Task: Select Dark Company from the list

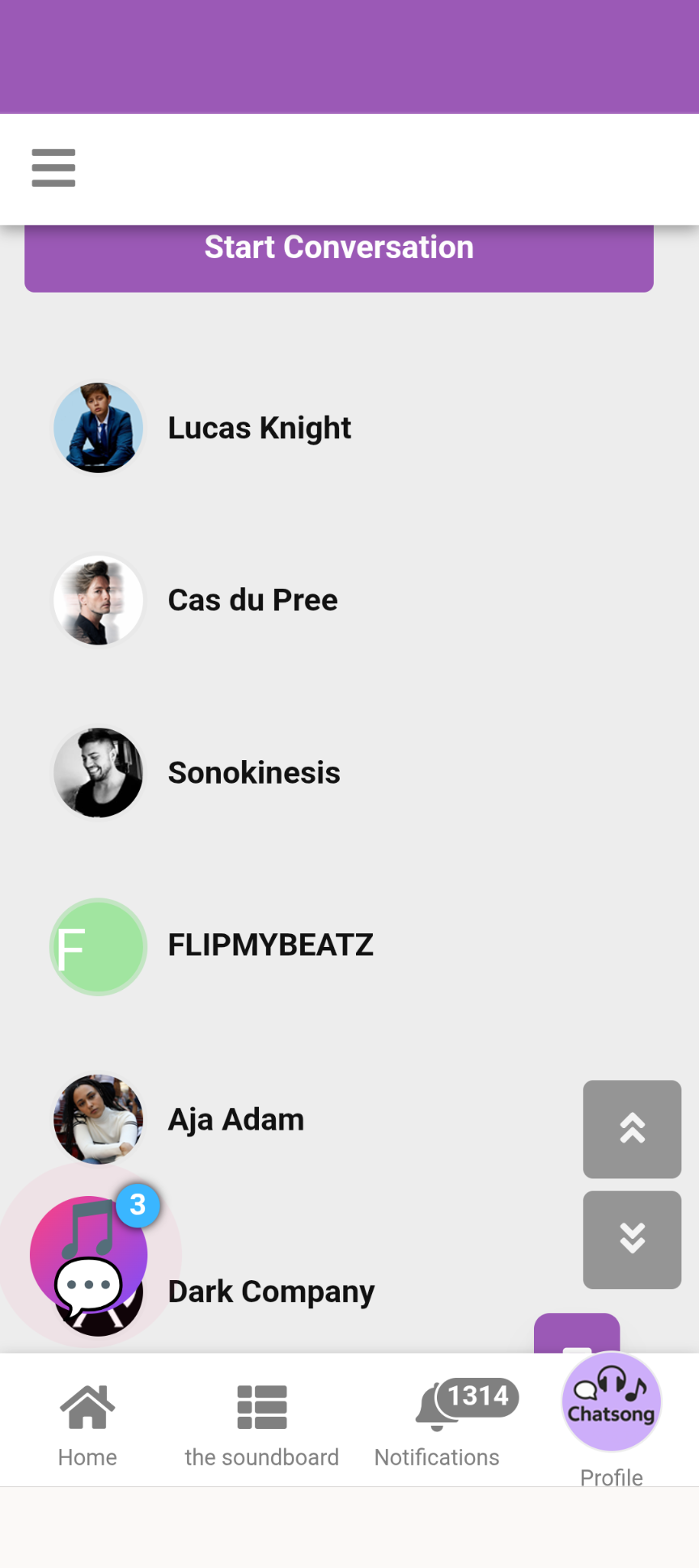Action: 271,1291
